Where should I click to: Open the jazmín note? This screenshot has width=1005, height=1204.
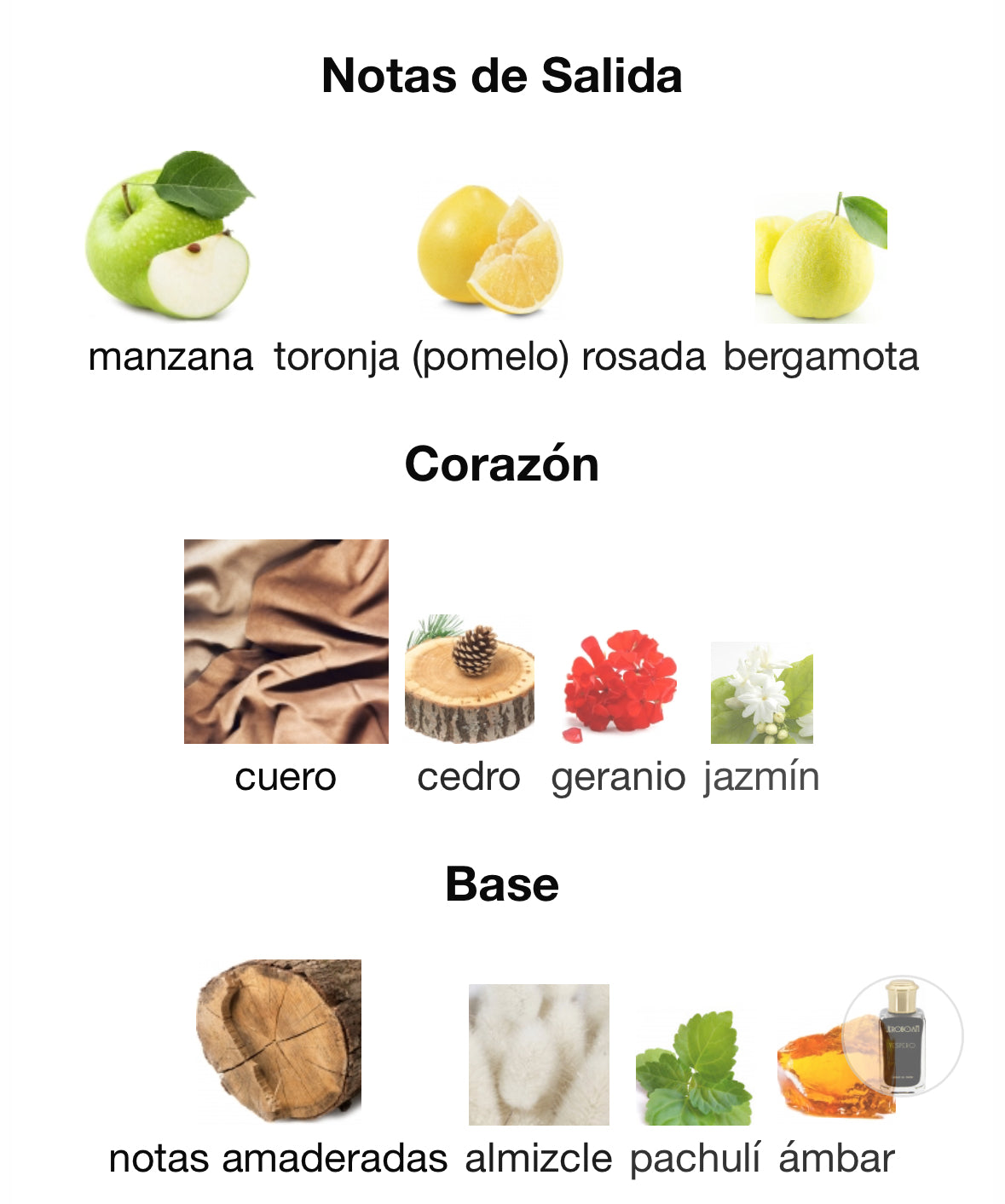[x=761, y=693]
